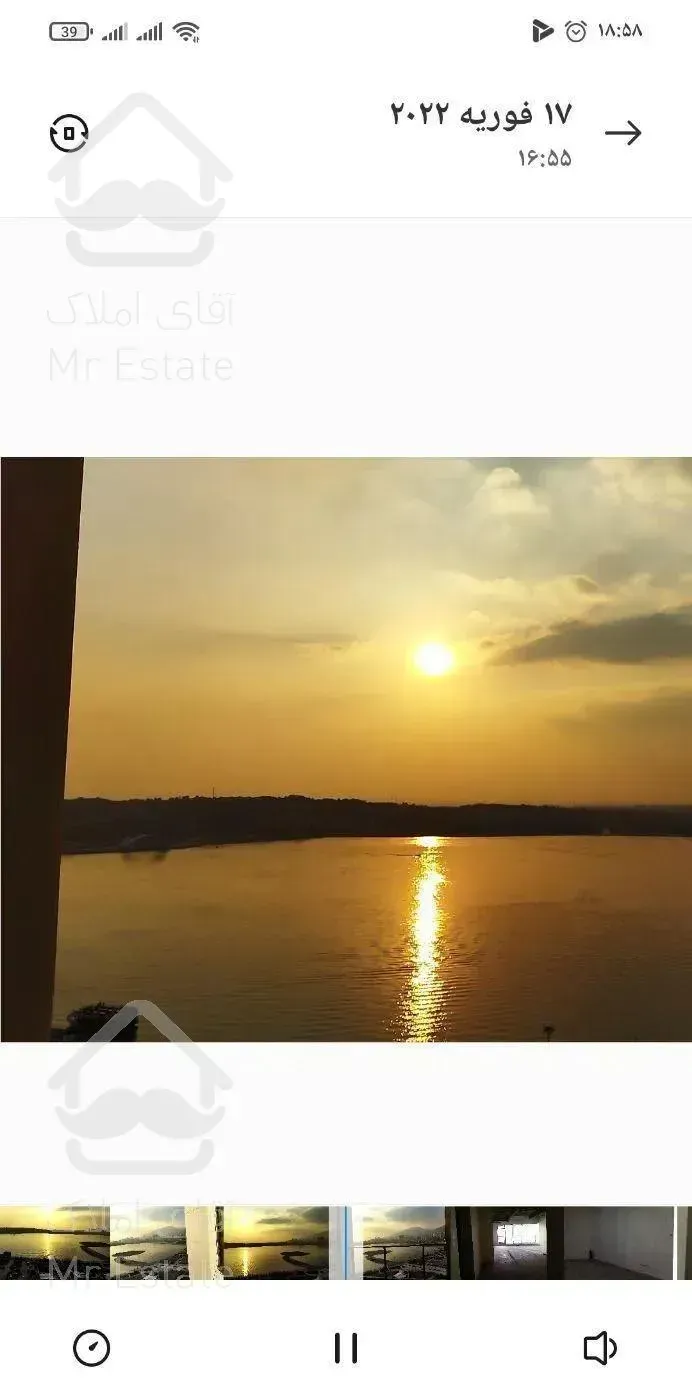Viewport: 692px width, 1380px height.
Task: Open the playback speed control
Action: (91, 1348)
